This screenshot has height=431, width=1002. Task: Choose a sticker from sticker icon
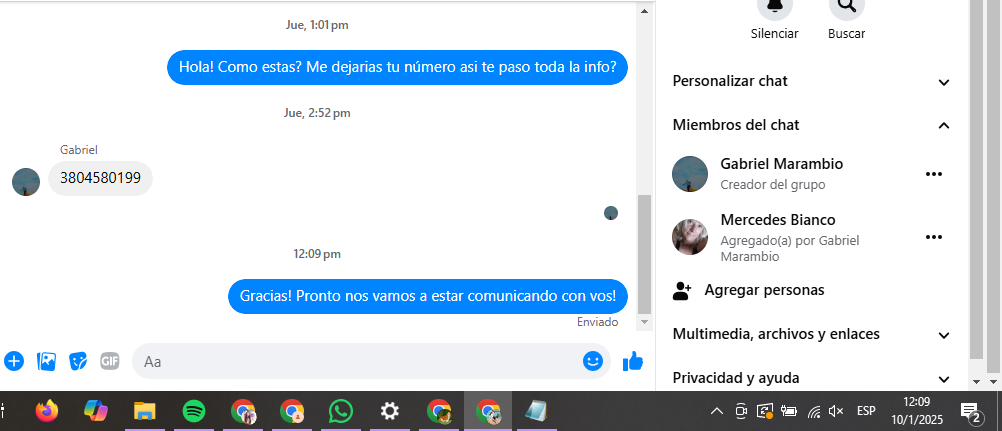tap(78, 361)
